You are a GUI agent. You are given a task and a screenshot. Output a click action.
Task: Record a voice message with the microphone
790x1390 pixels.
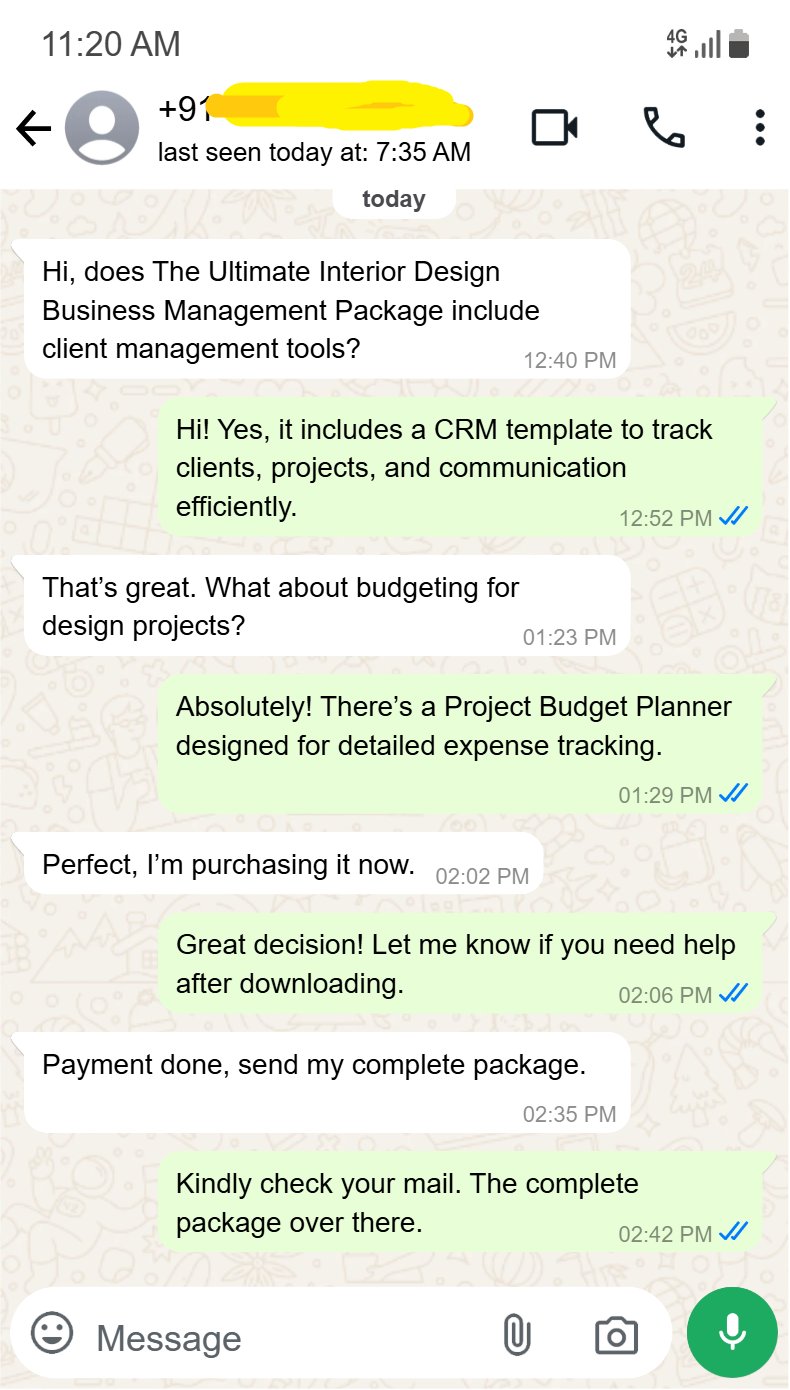point(733,1332)
